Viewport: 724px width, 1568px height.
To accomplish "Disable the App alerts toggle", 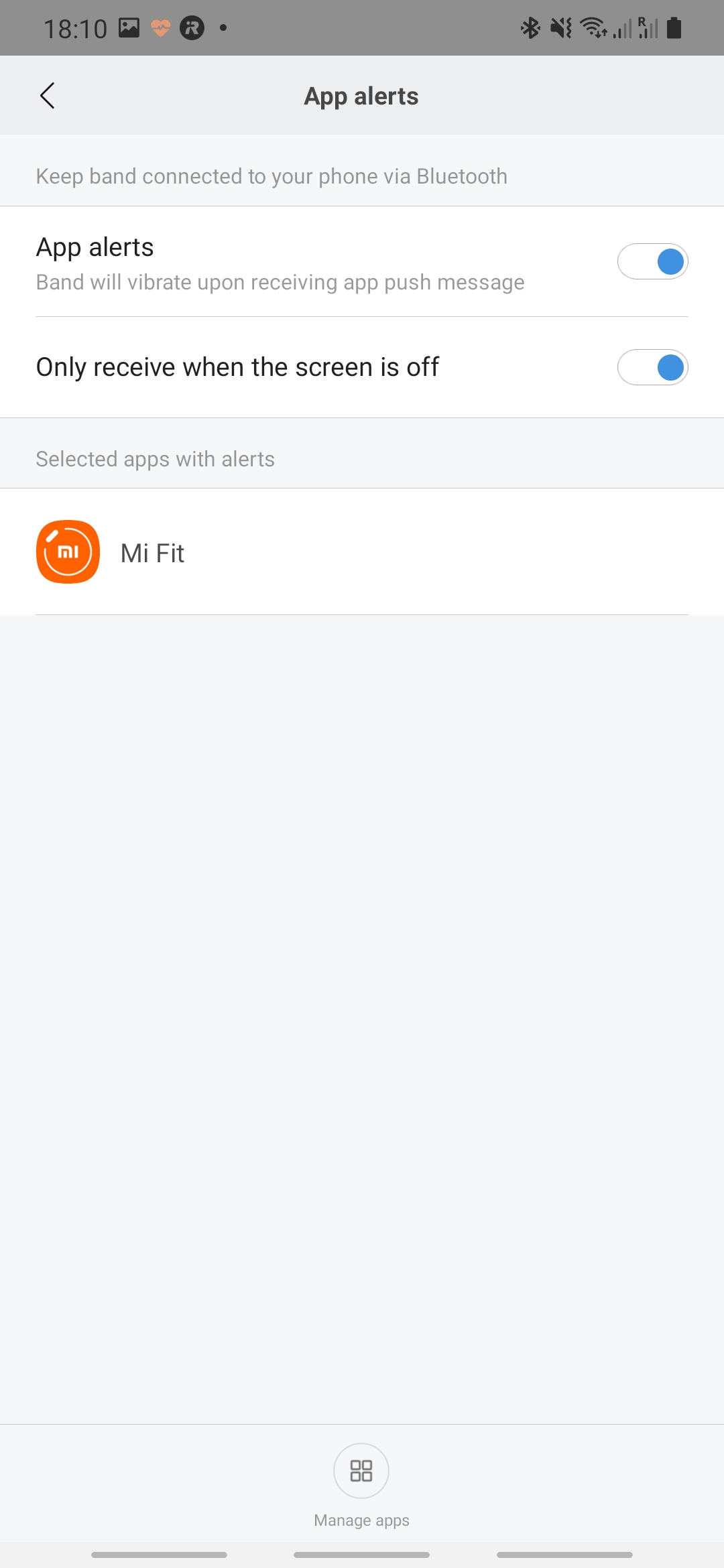I will [x=652, y=261].
